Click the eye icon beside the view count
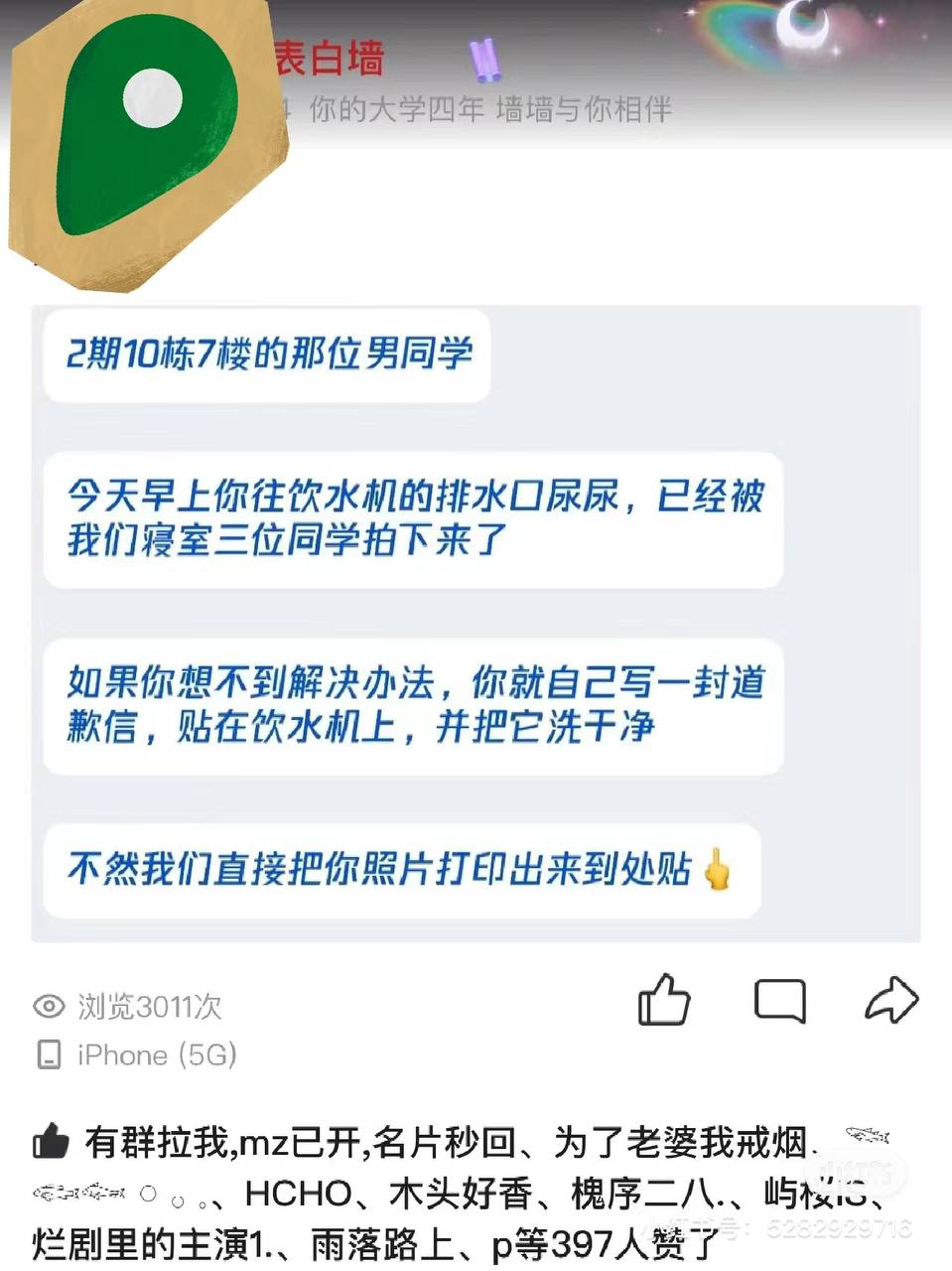952x1271 pixels. (x=48, y=1008)
